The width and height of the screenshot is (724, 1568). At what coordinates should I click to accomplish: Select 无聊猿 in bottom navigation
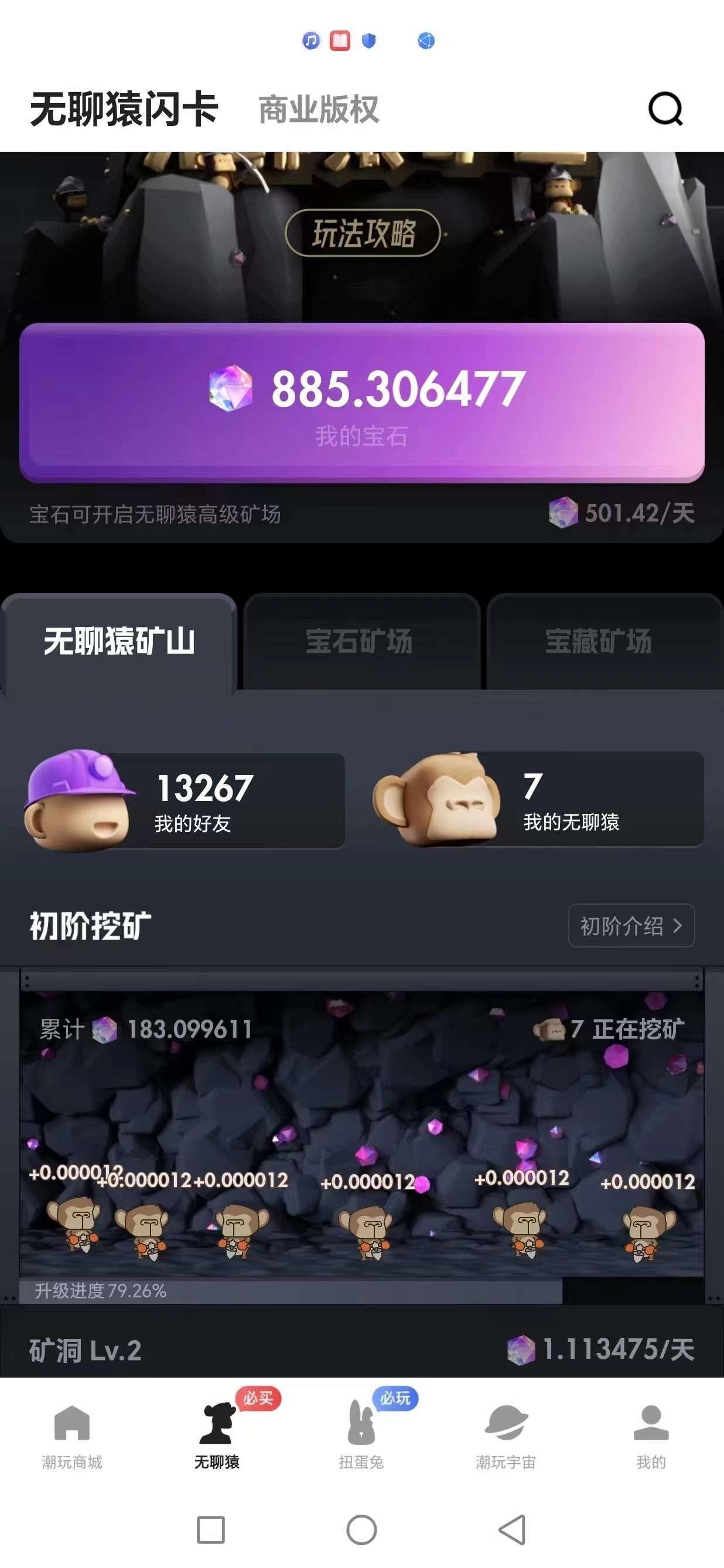click(217, 1437)
